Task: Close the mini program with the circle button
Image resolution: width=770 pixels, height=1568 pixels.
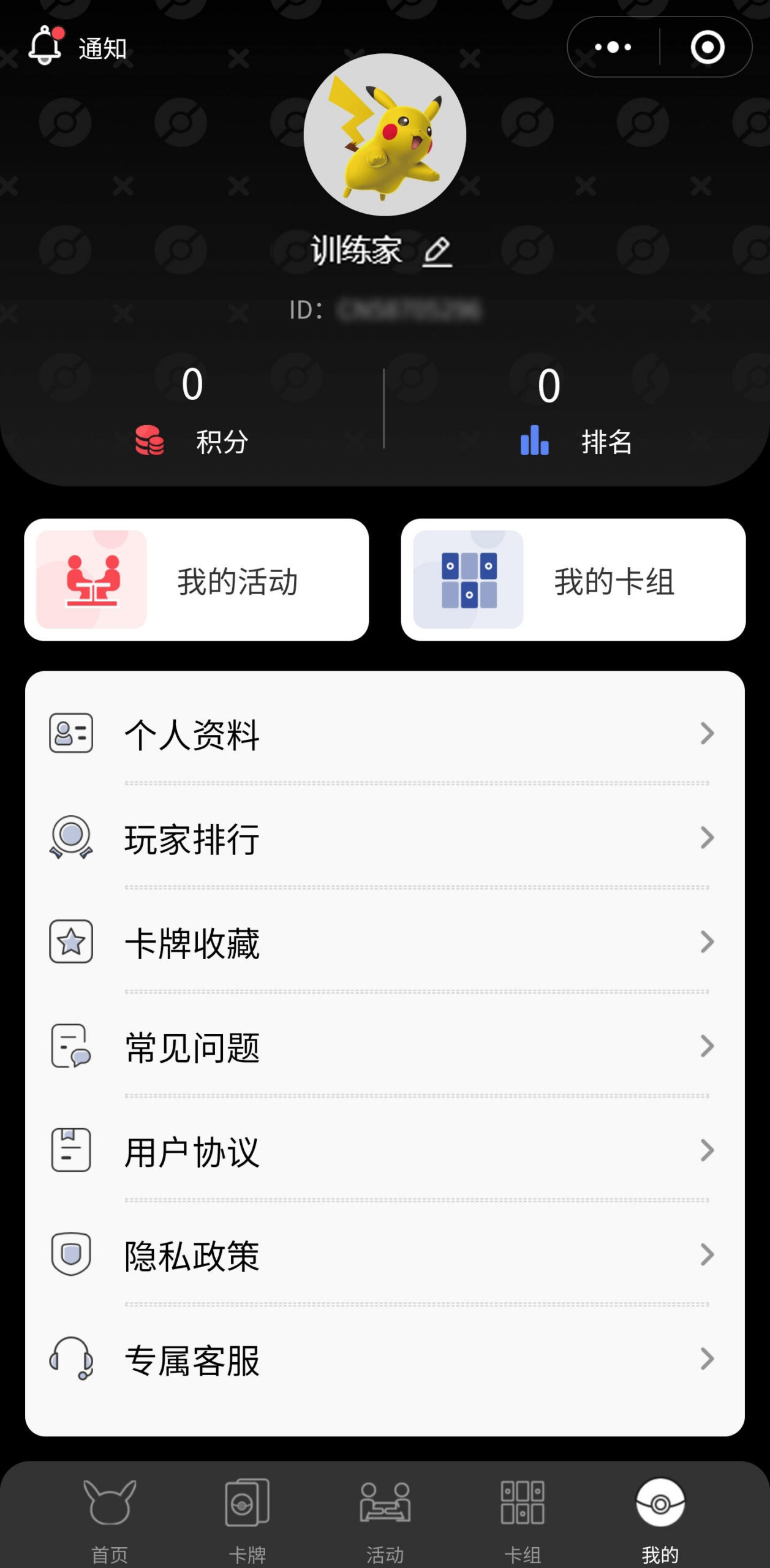Action: click(708, 47)
